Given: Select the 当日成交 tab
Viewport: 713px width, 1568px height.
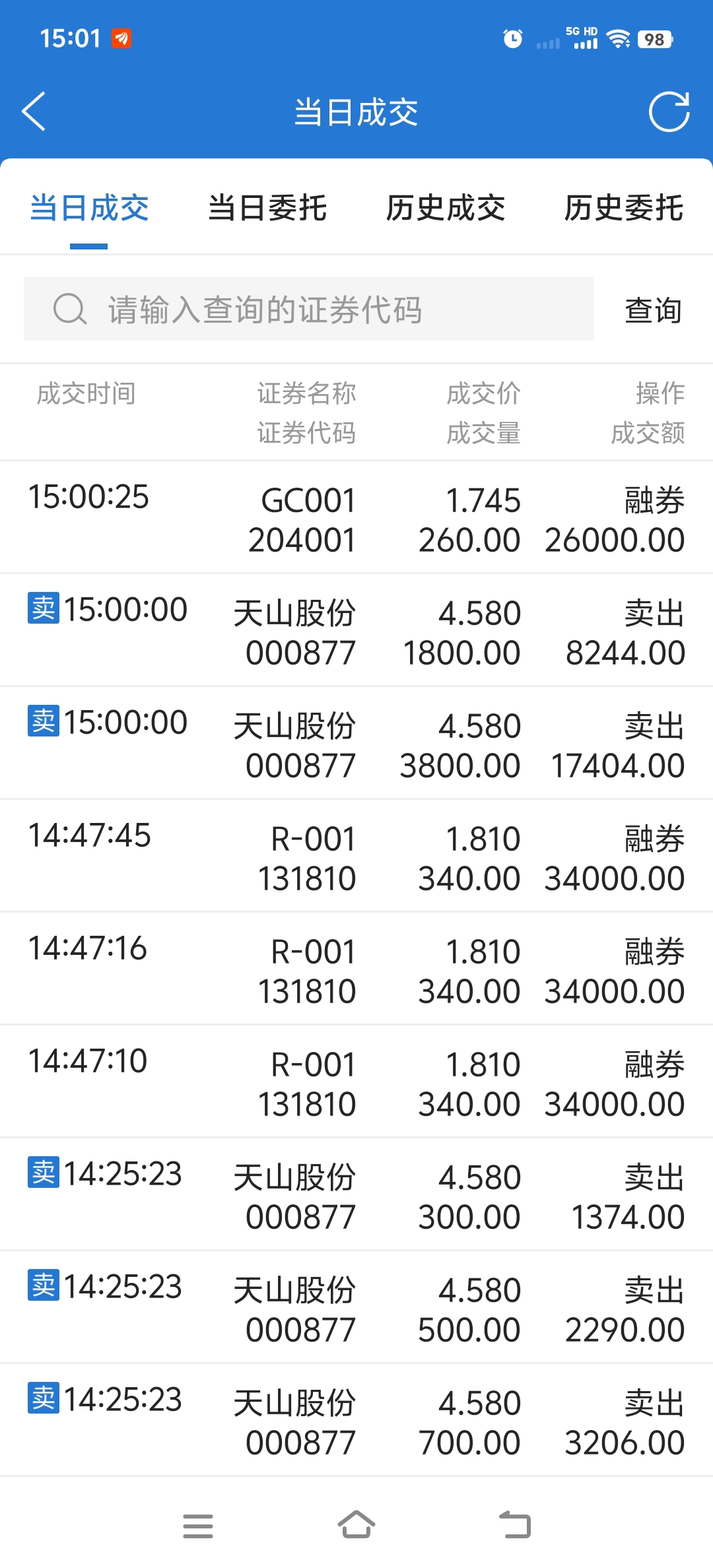Looking at the screenshot, I should (89, 209).
